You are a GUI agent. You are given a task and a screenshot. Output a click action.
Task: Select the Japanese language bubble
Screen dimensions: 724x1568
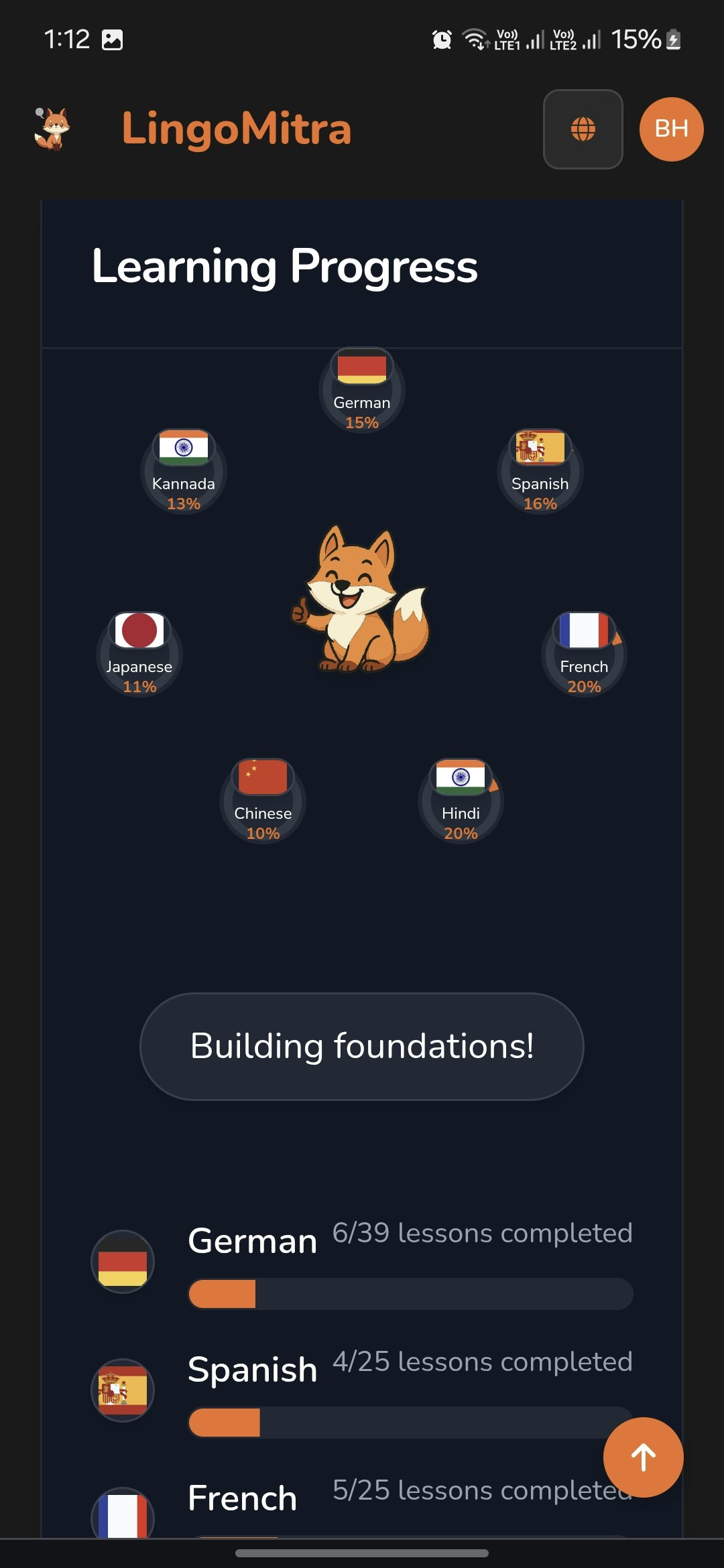point(139,655)
